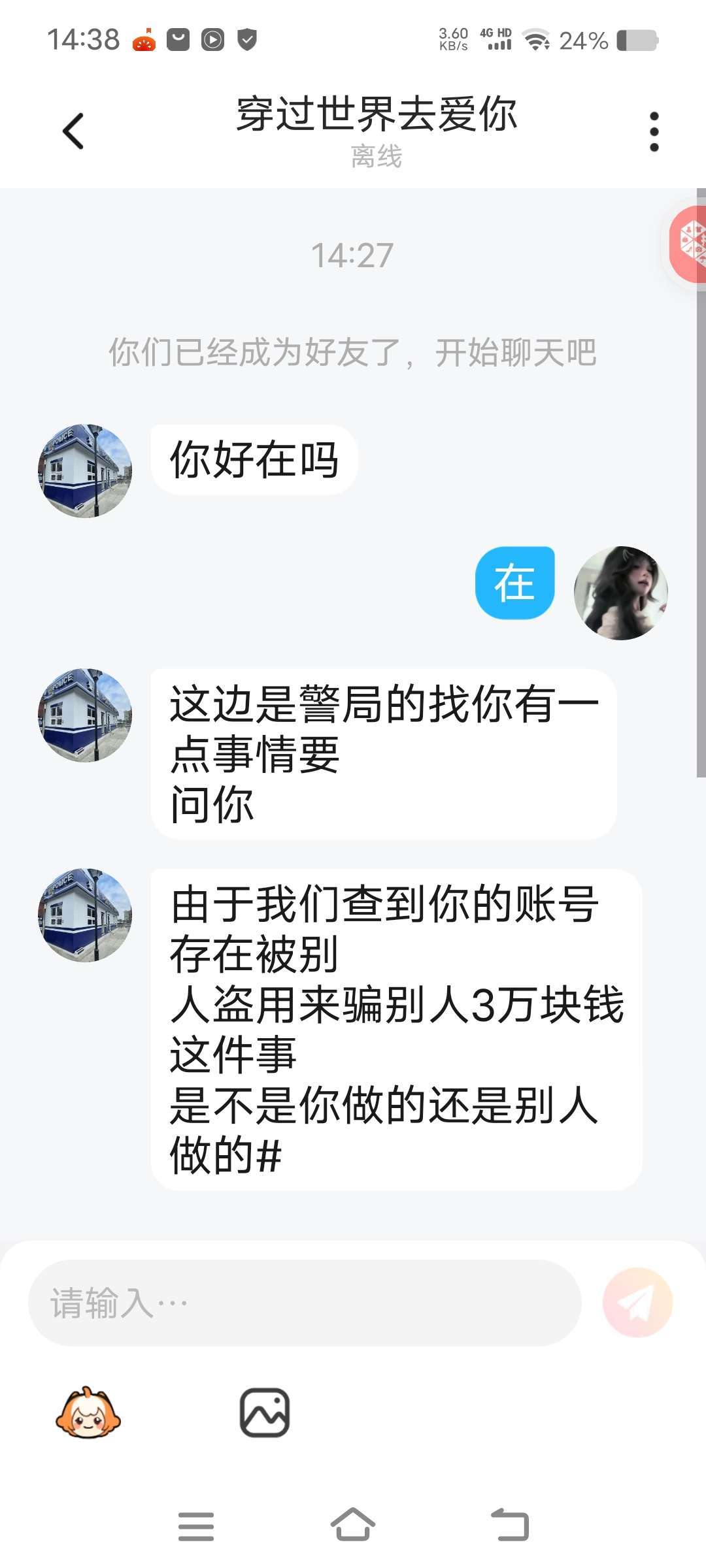706x1568 pixels.
Task: Open the emoji sticker picker
Action: click(88, 1413)
